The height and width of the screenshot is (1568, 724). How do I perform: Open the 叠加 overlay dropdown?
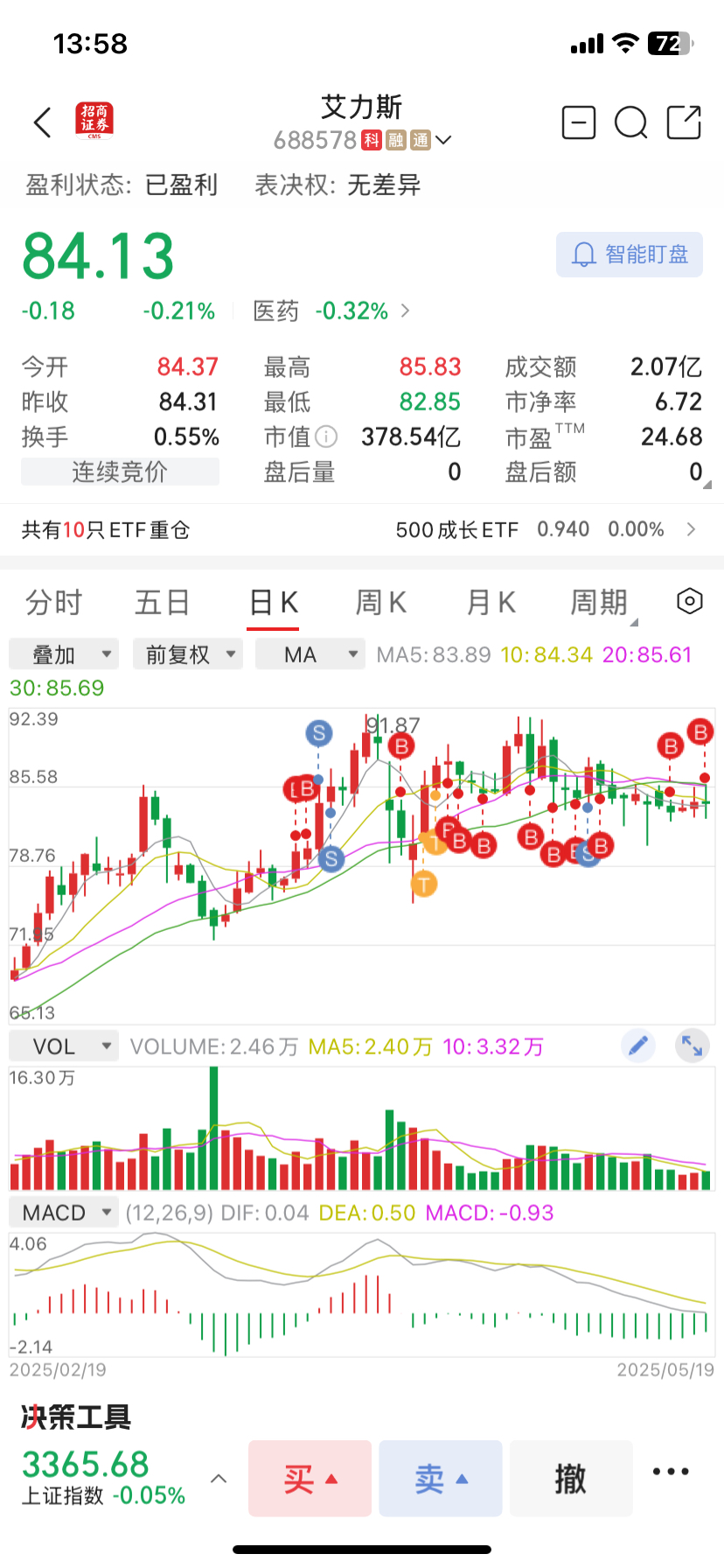point(64,654)
